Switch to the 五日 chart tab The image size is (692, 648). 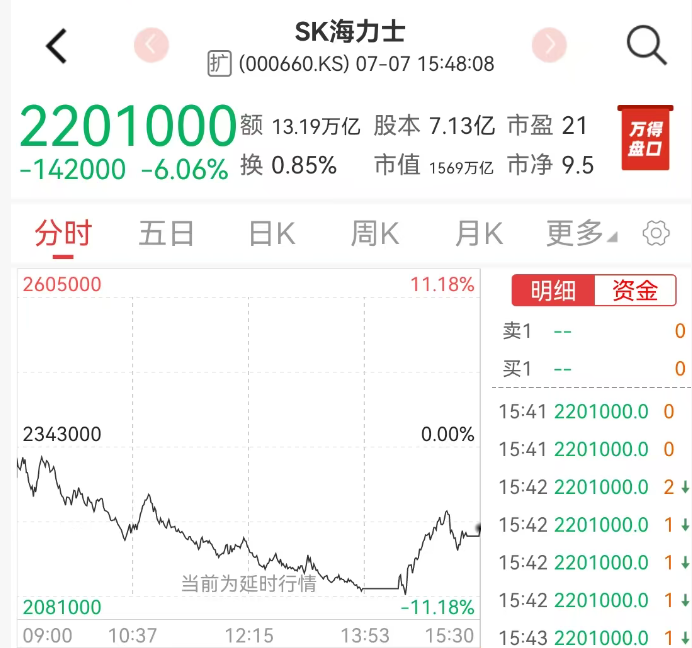coord(166,234)
